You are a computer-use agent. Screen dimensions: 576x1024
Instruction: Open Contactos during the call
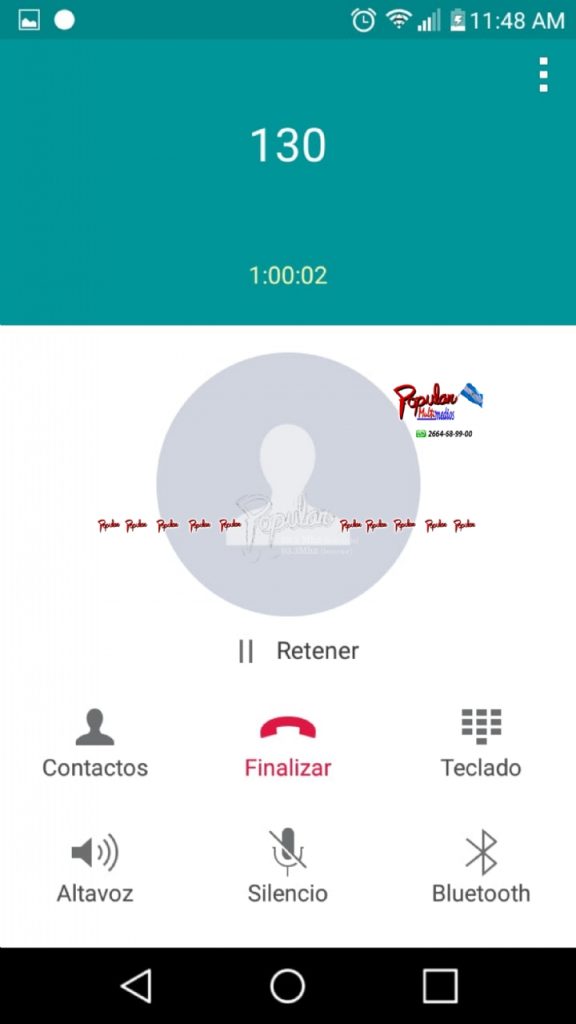coord(95,743)
